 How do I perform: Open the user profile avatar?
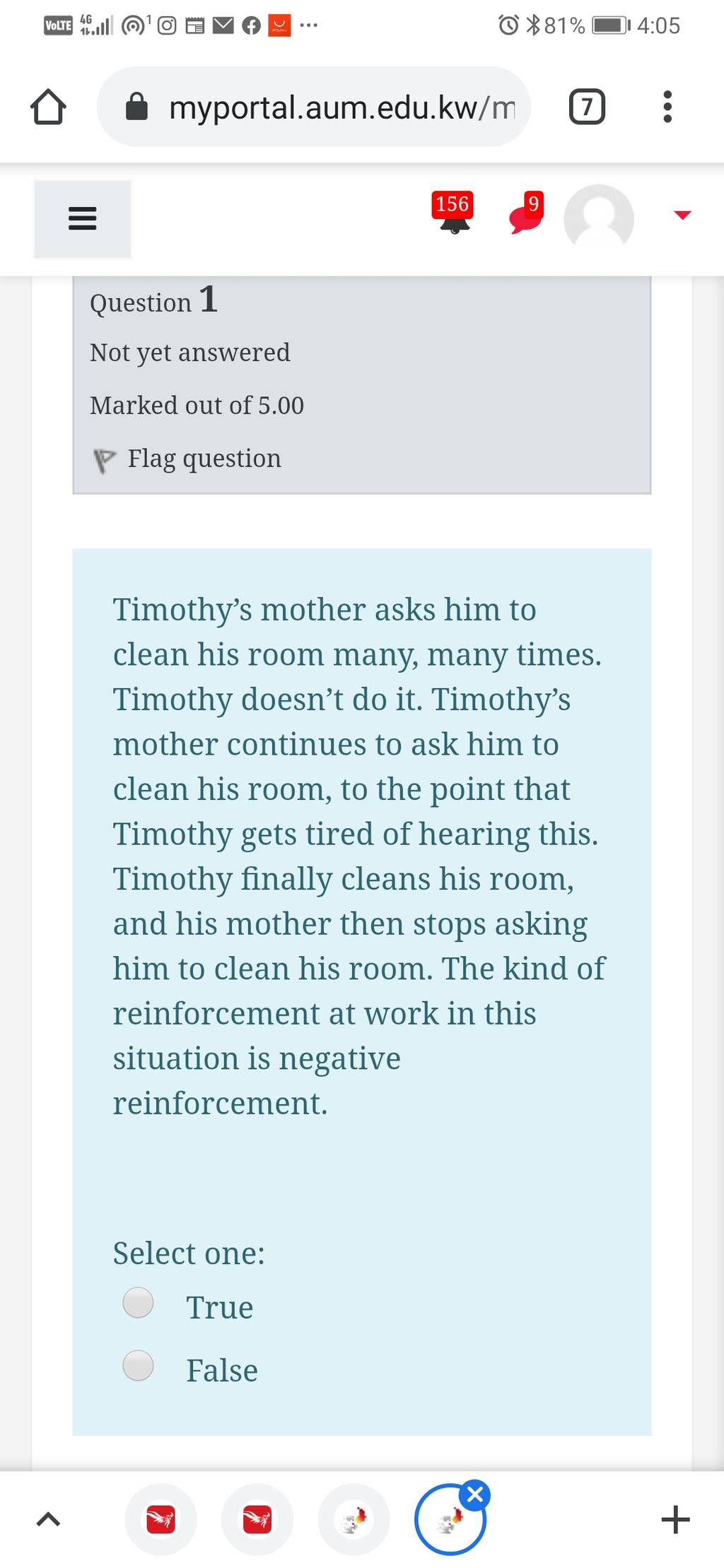point(598,218)
